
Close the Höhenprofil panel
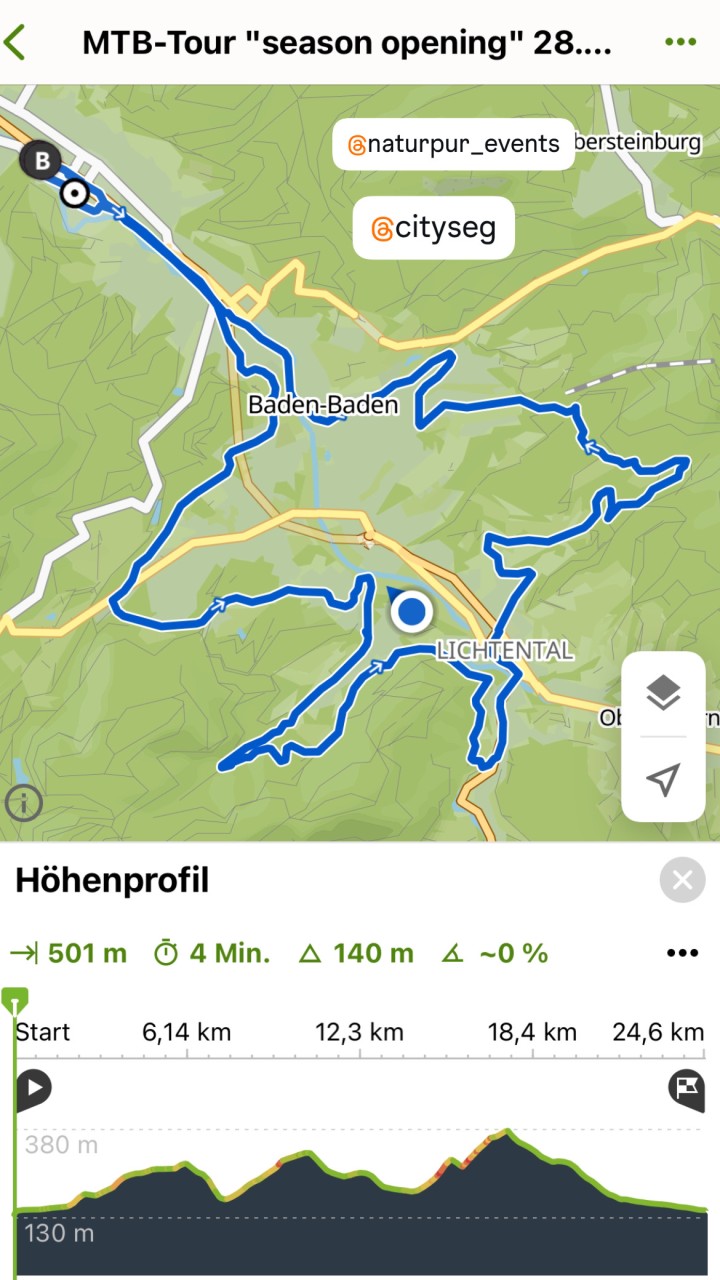(x=683, y=880)
